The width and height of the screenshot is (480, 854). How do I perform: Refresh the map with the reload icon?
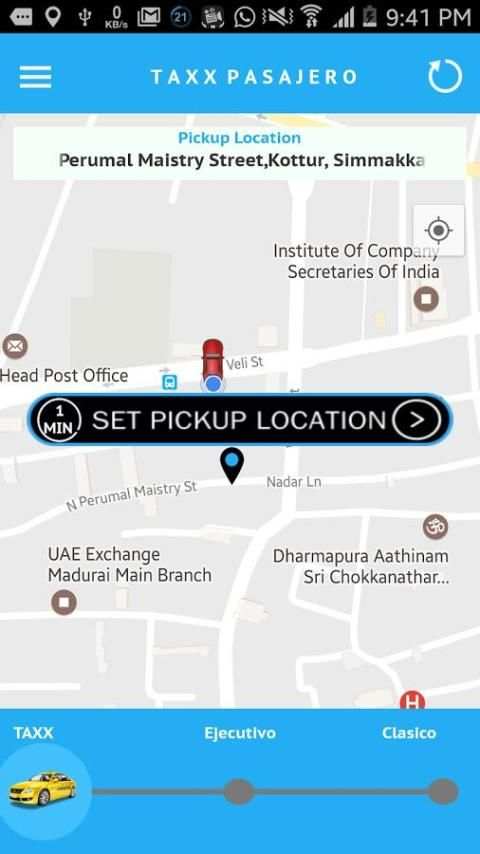(x=445, y=76)
